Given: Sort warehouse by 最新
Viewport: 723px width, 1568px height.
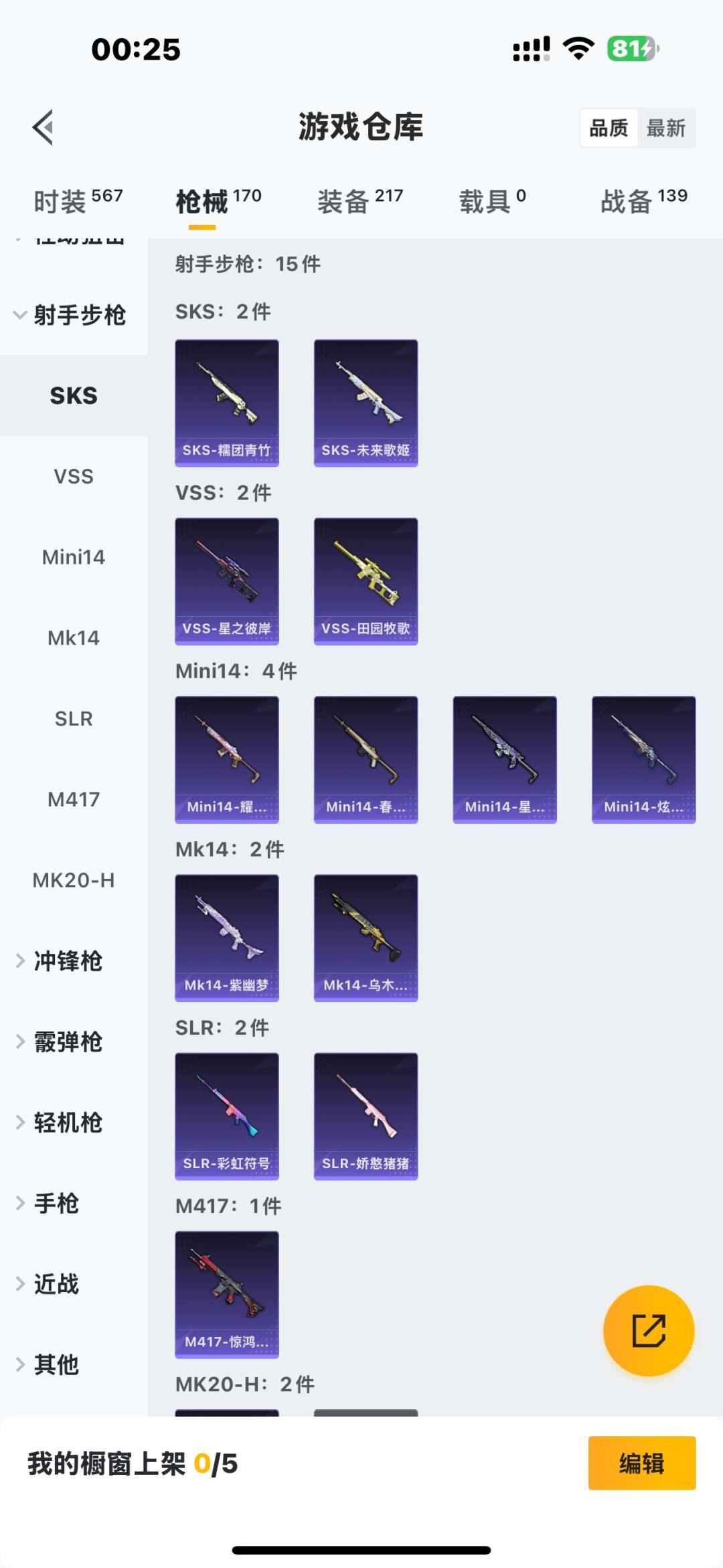Looking at the screenshot, I should [665, 128].
